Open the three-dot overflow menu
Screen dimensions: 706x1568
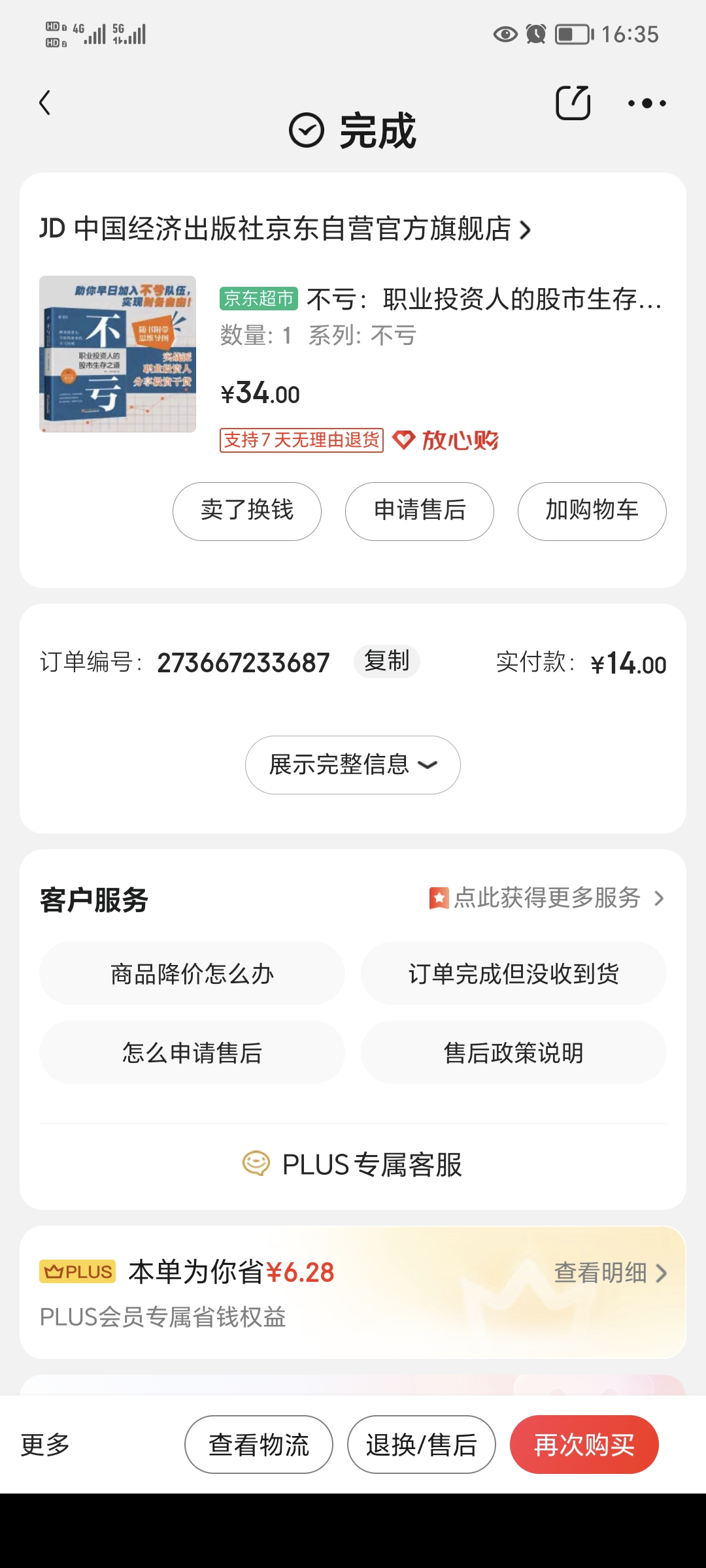[647, 103]
